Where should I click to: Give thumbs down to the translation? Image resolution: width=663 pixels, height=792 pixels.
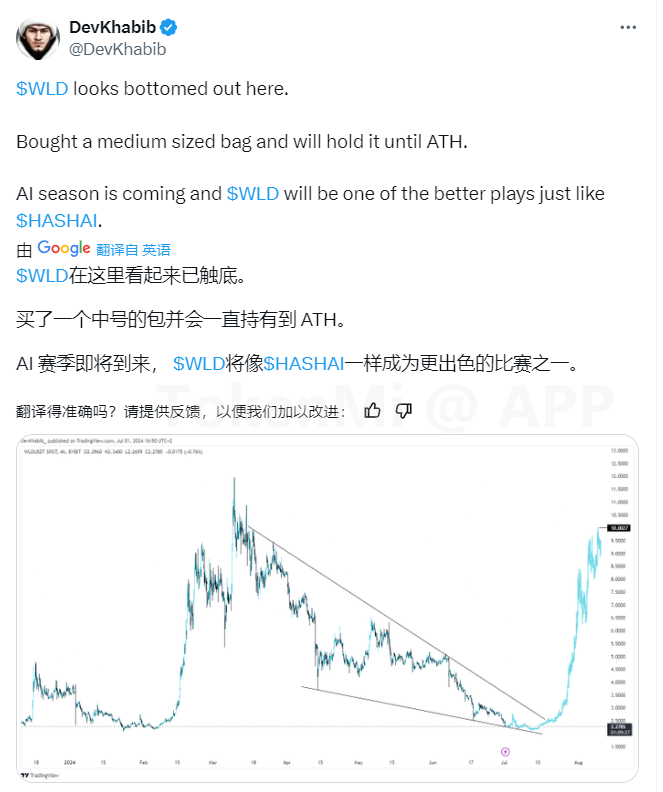[404, 411]
